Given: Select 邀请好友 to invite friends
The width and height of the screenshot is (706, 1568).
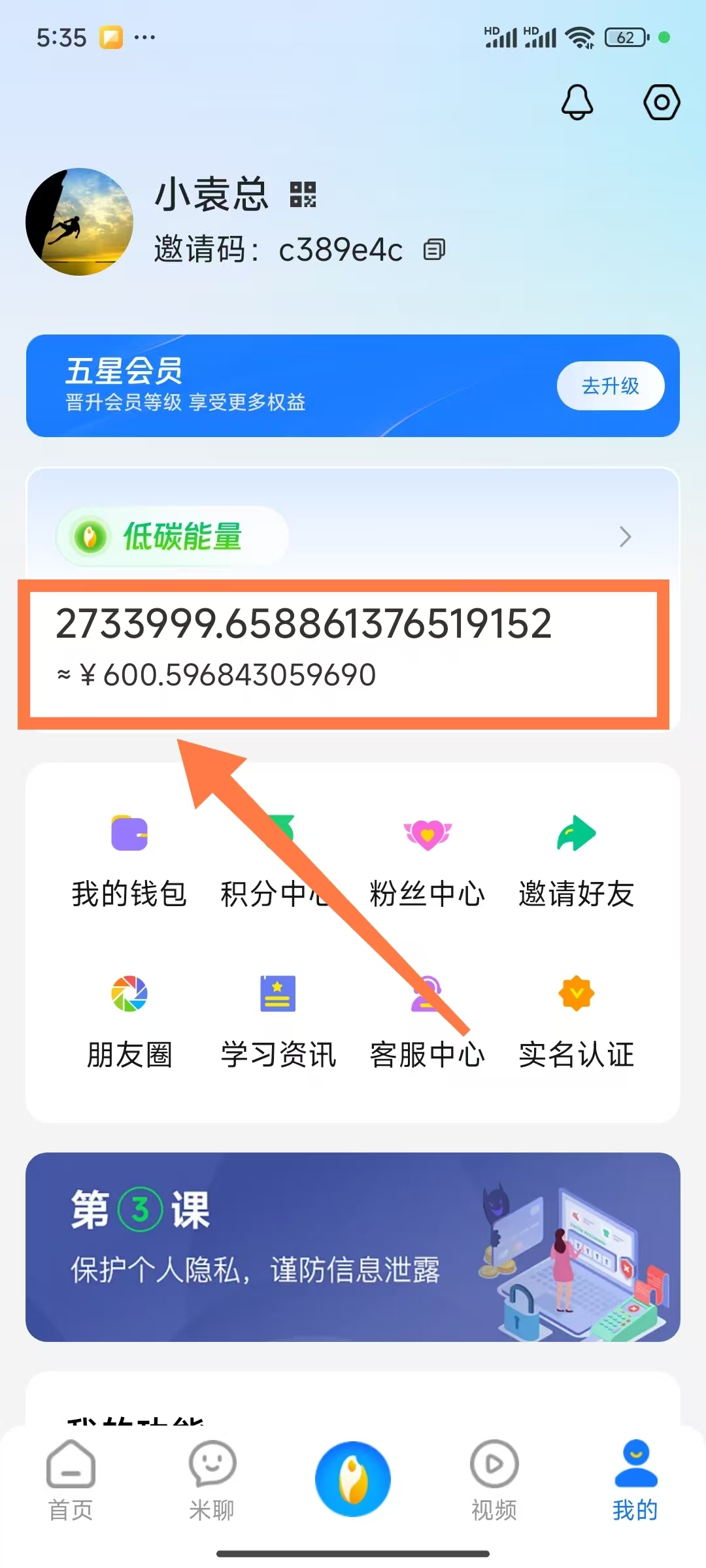Looking at the screenshot, I should point(577,862).
